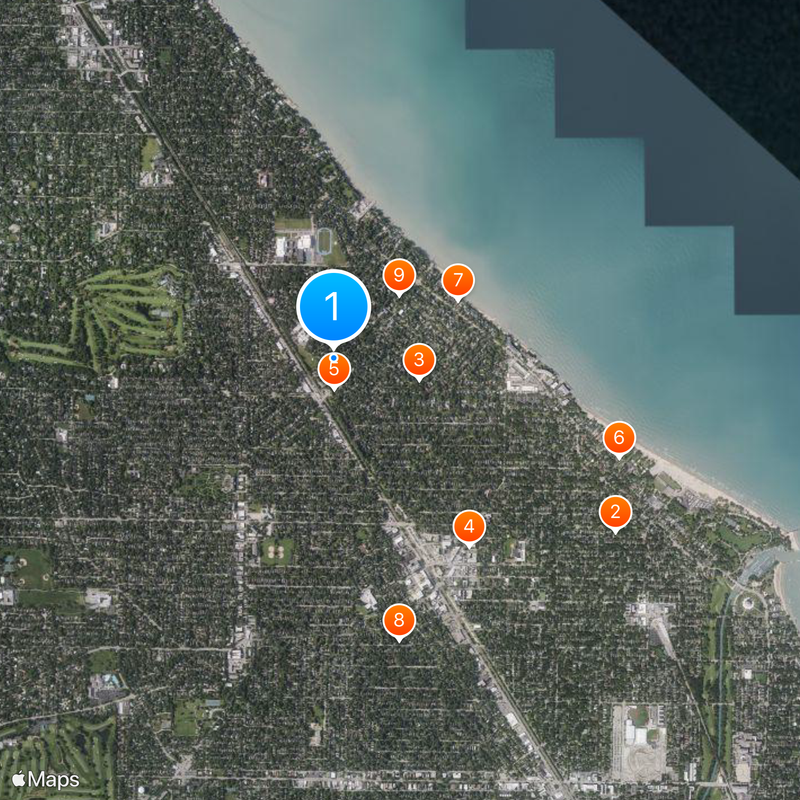Tap the orange map pin numbered 2
The width and height of the screenshot is (800, 800).
coord(615,513)
